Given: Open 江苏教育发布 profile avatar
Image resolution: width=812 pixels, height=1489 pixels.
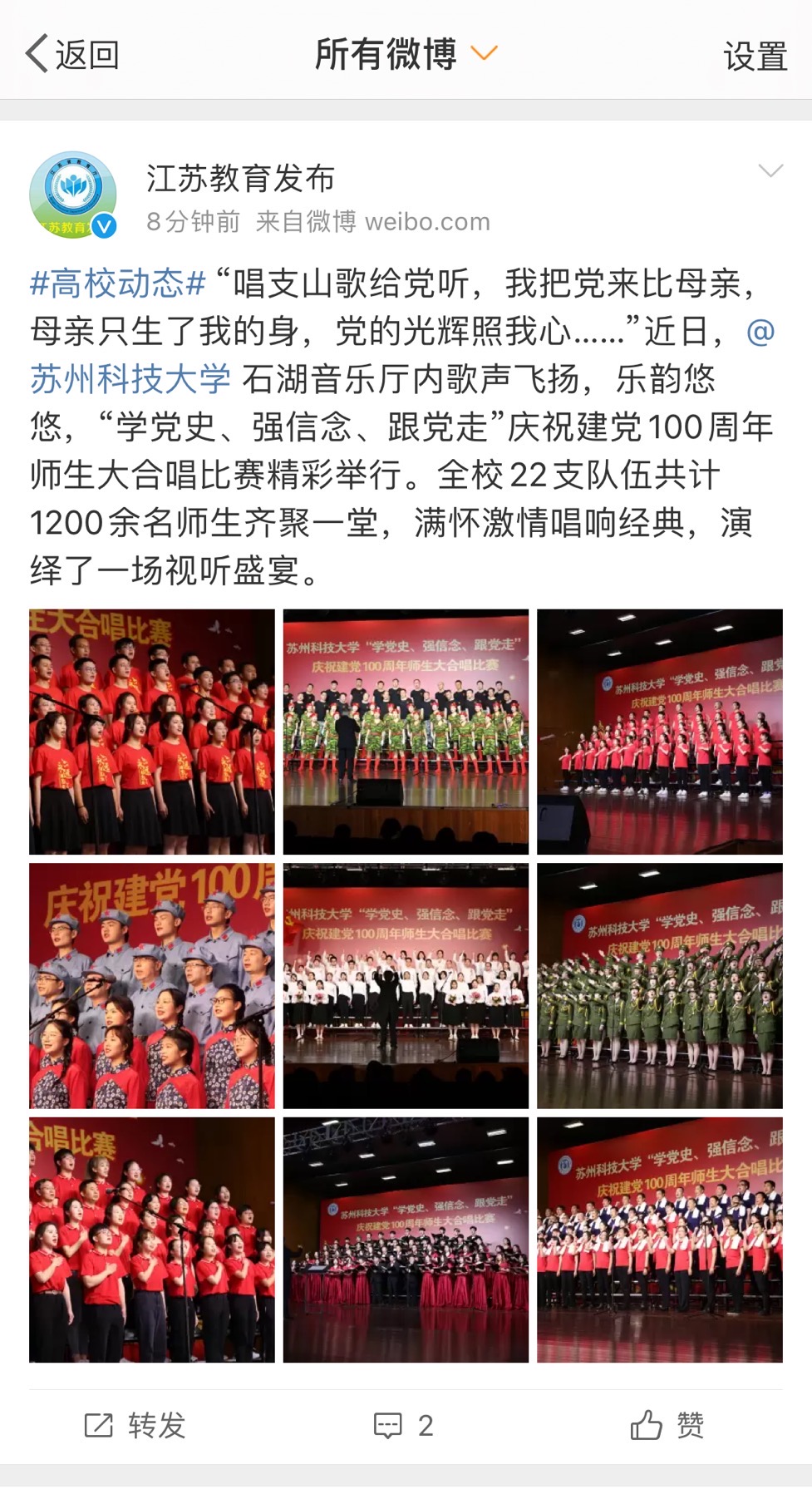Looking at the screenshot, I should click(73, 195).
